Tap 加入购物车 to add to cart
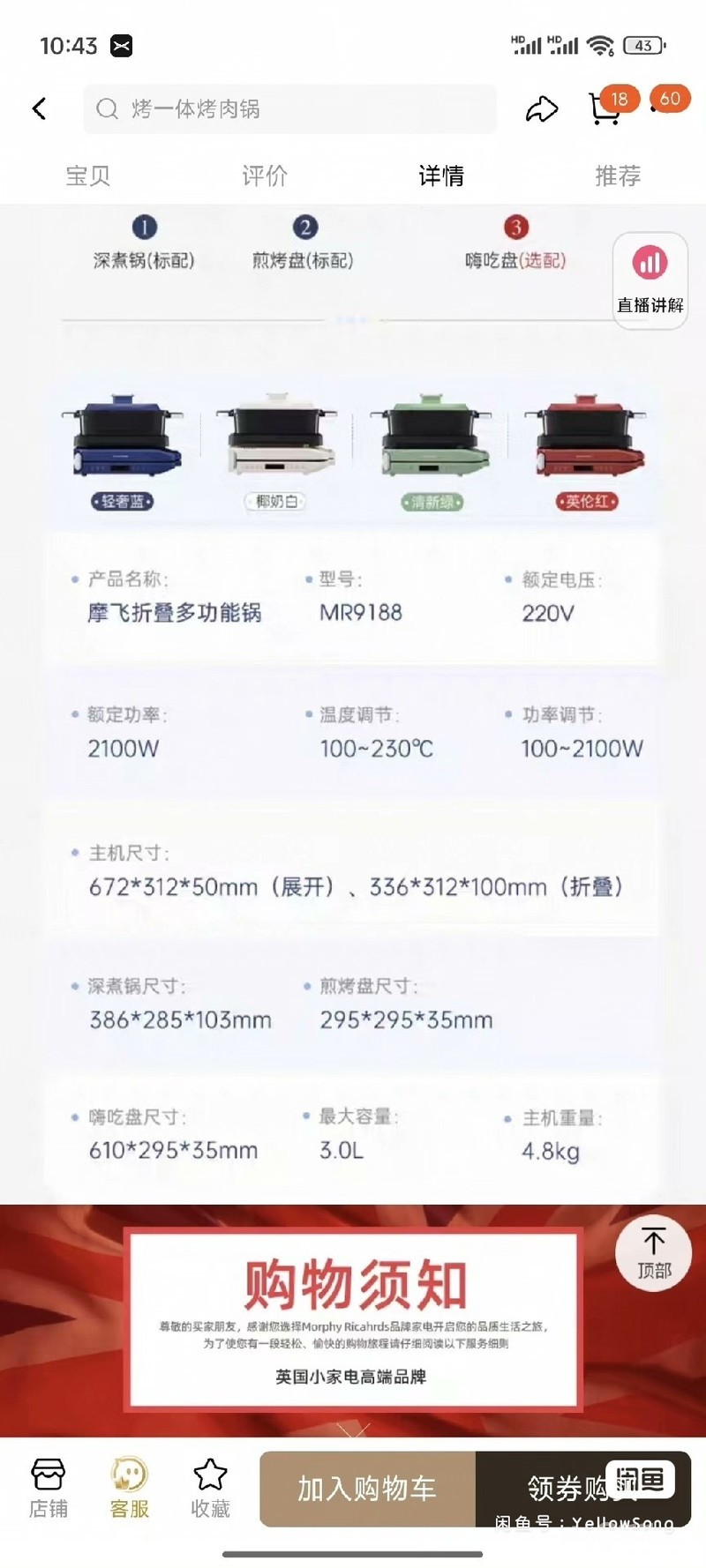This screenshot has height=1568, width=706. [x=367, y=1488]
